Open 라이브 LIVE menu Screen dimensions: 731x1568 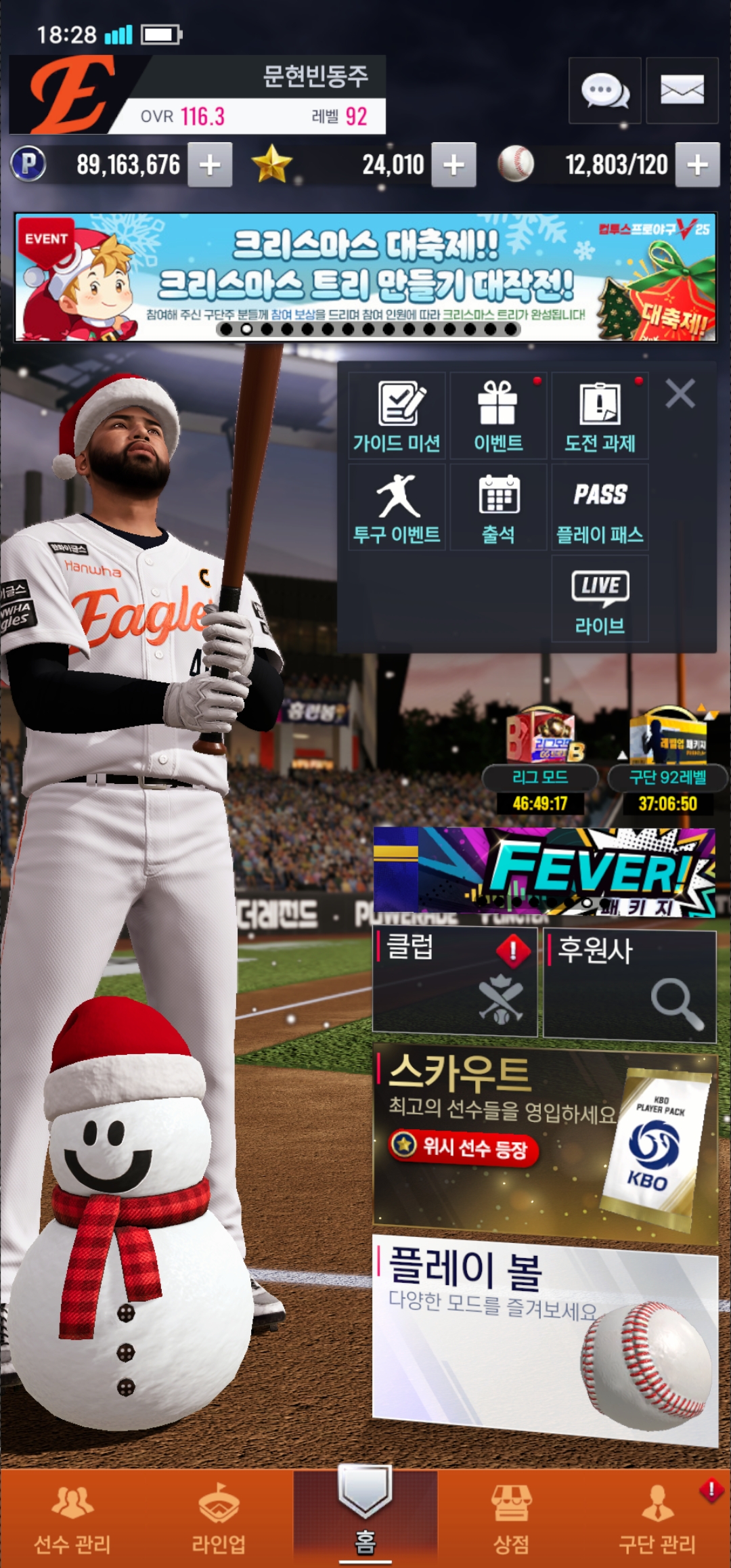pos(600,599)
